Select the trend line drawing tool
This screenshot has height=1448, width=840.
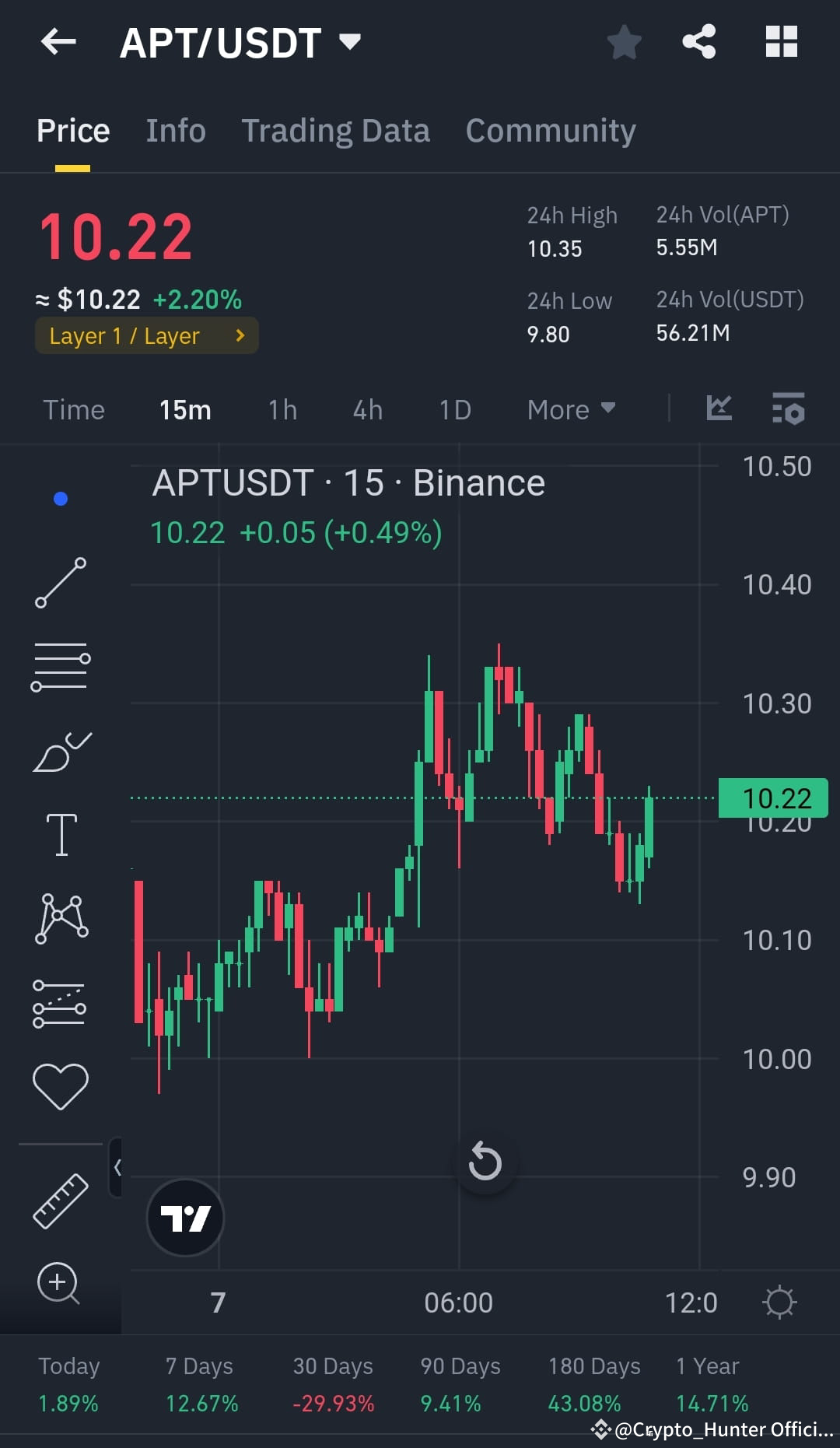[x=61, y=584]
